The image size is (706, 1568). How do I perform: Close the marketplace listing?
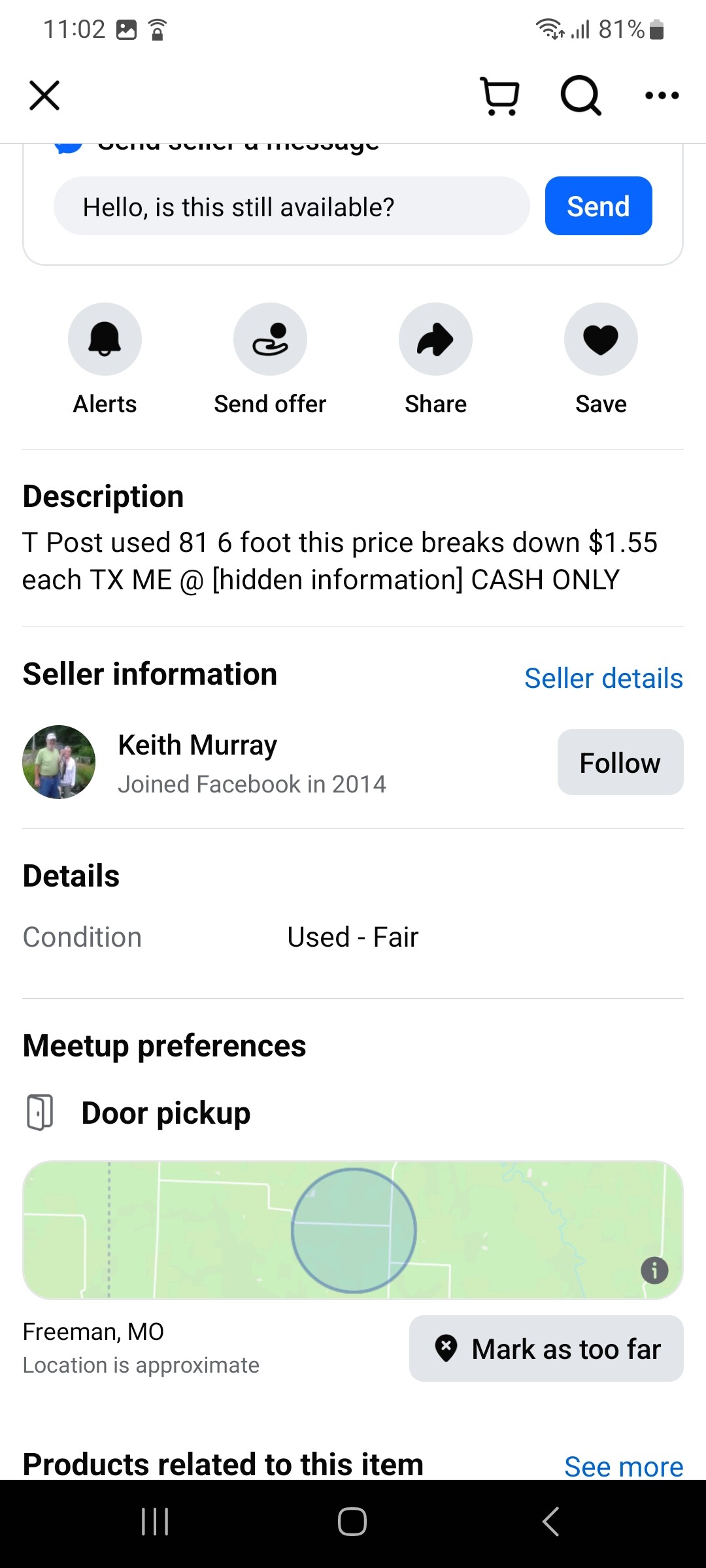click(44, 96)
